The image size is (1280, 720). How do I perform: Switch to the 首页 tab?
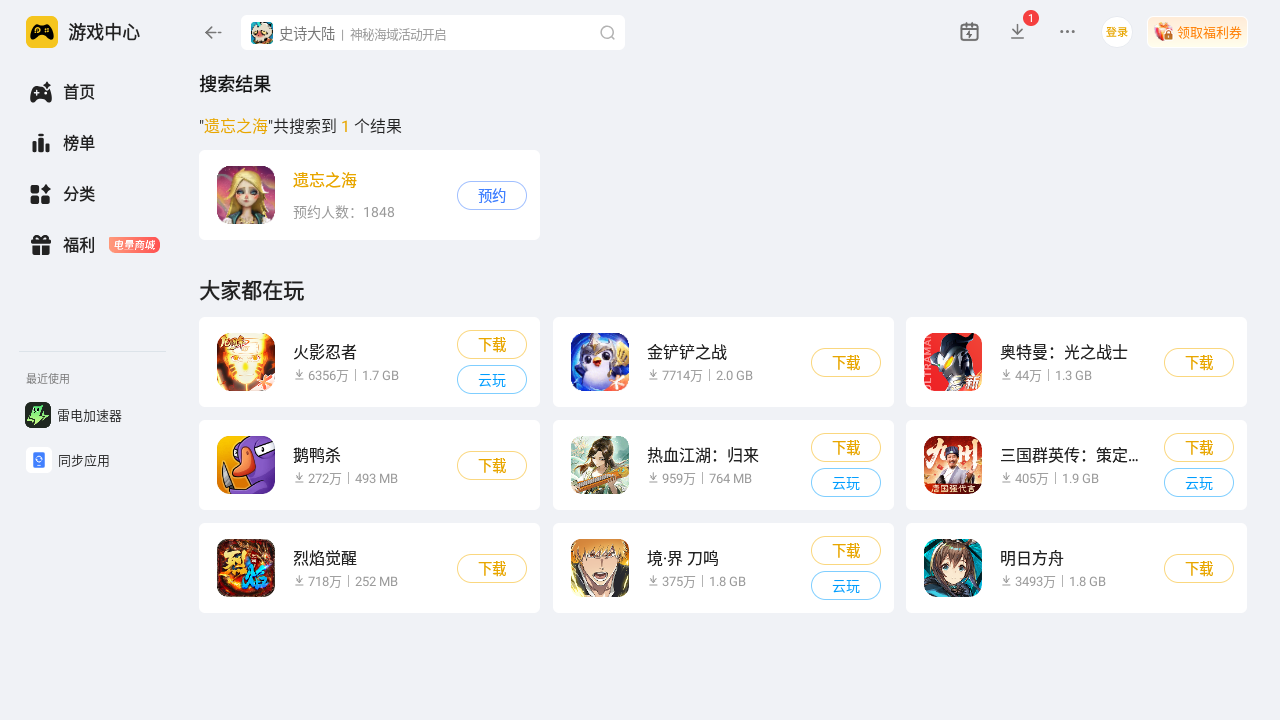pyautogui.click(x=78, y=92)
